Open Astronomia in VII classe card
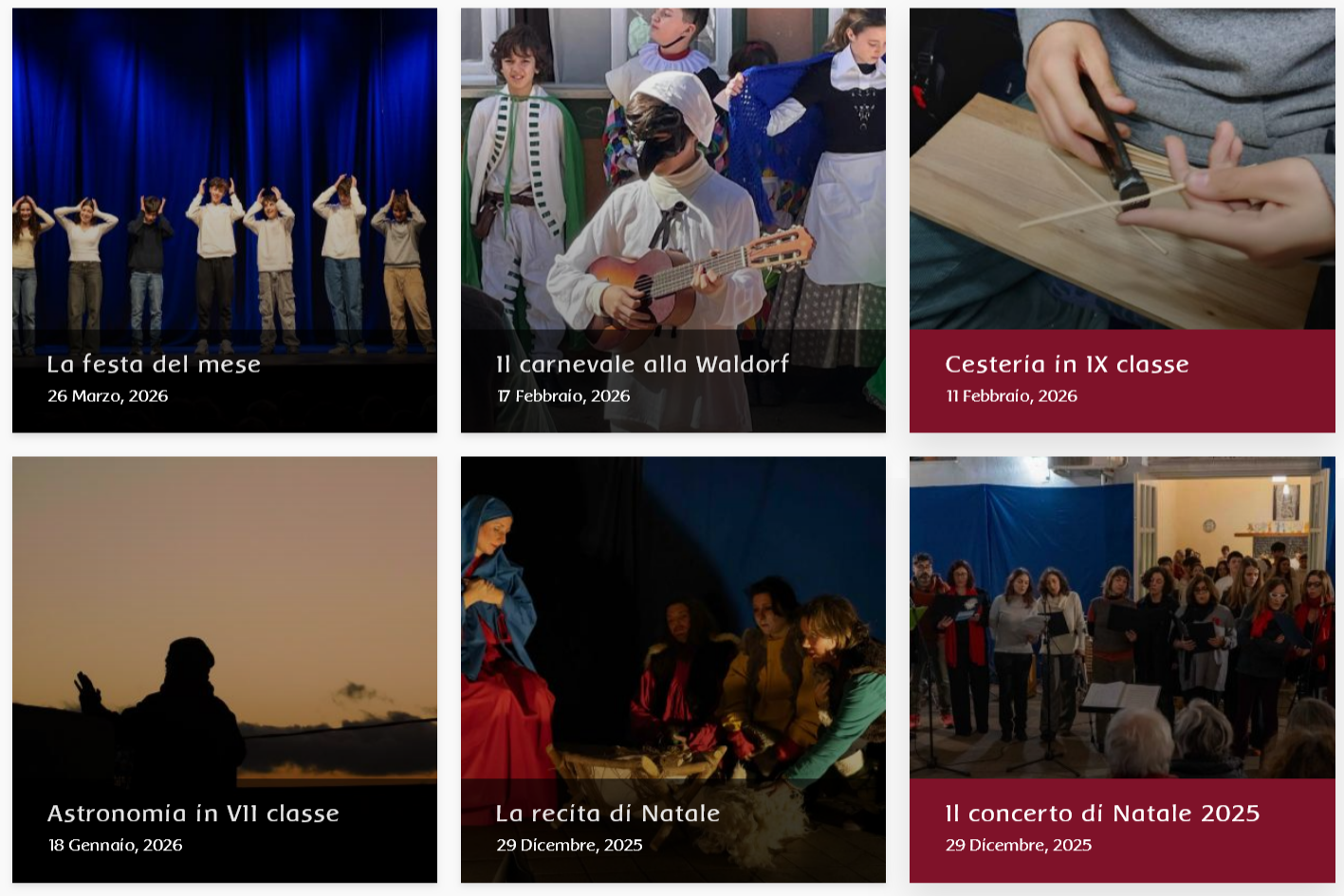Viewport: 1344px width, 896px height. 193,814
